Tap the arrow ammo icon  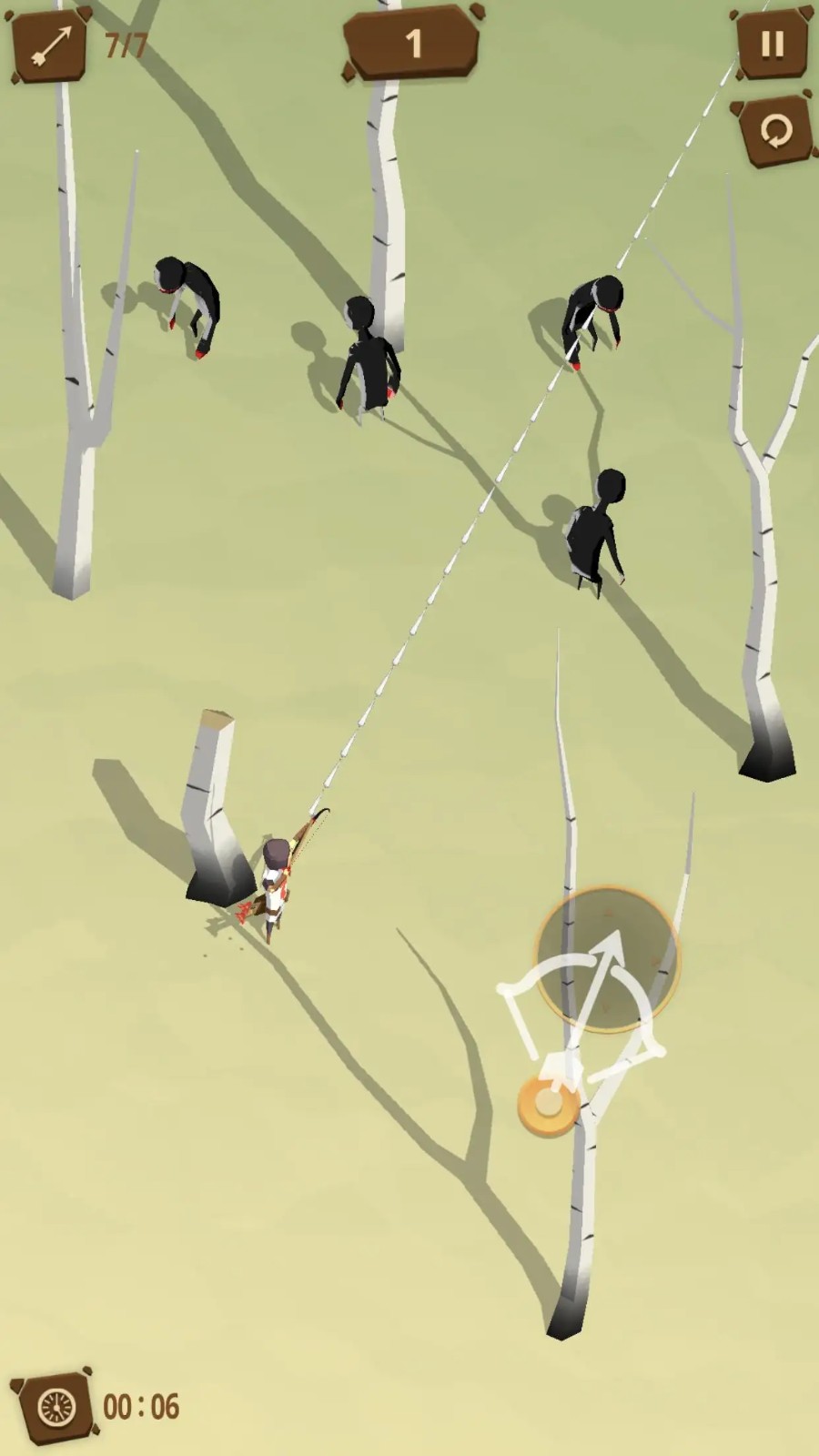(50, 45)
